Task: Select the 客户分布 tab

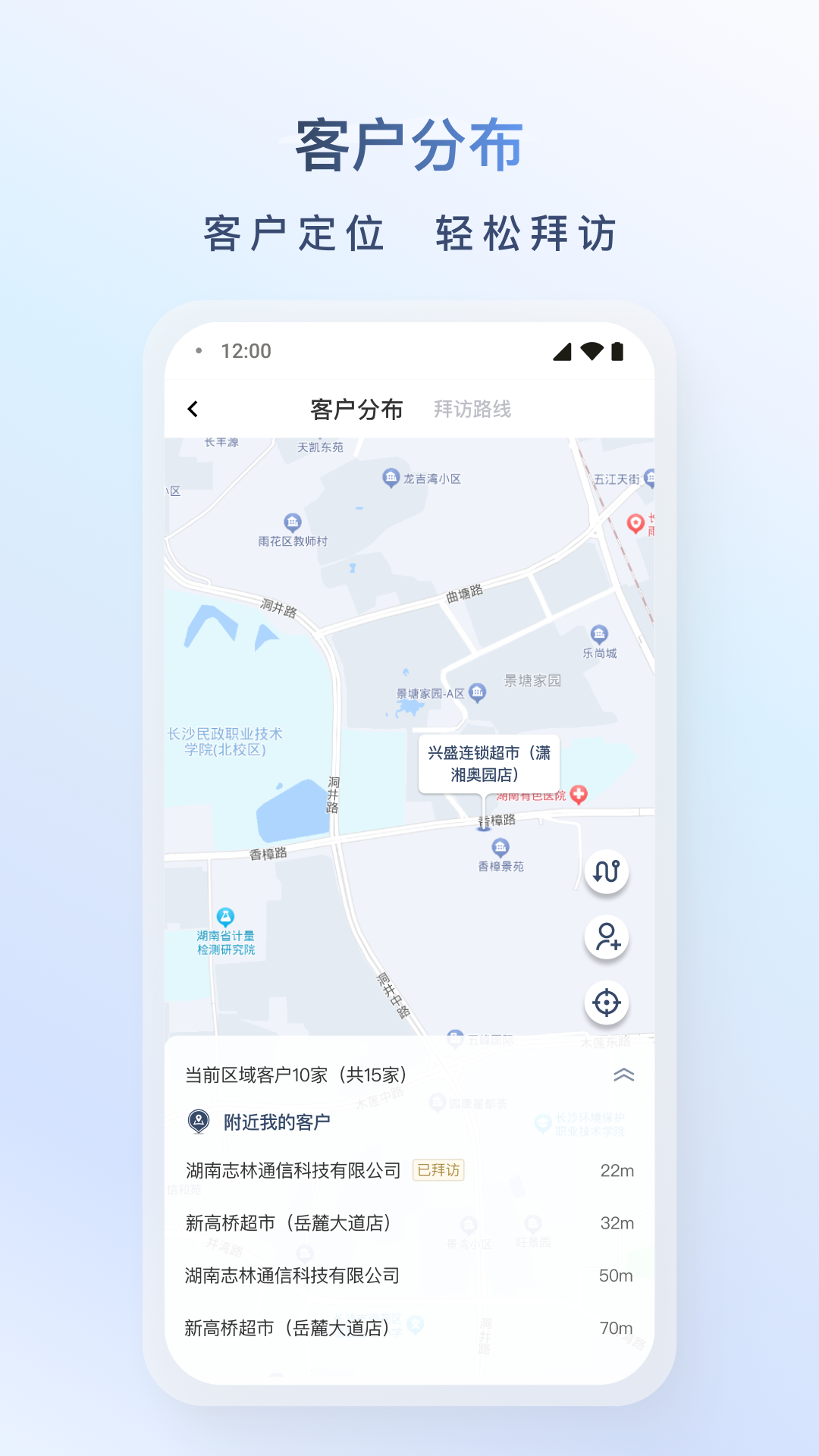Action: click(x=356, y=409)
